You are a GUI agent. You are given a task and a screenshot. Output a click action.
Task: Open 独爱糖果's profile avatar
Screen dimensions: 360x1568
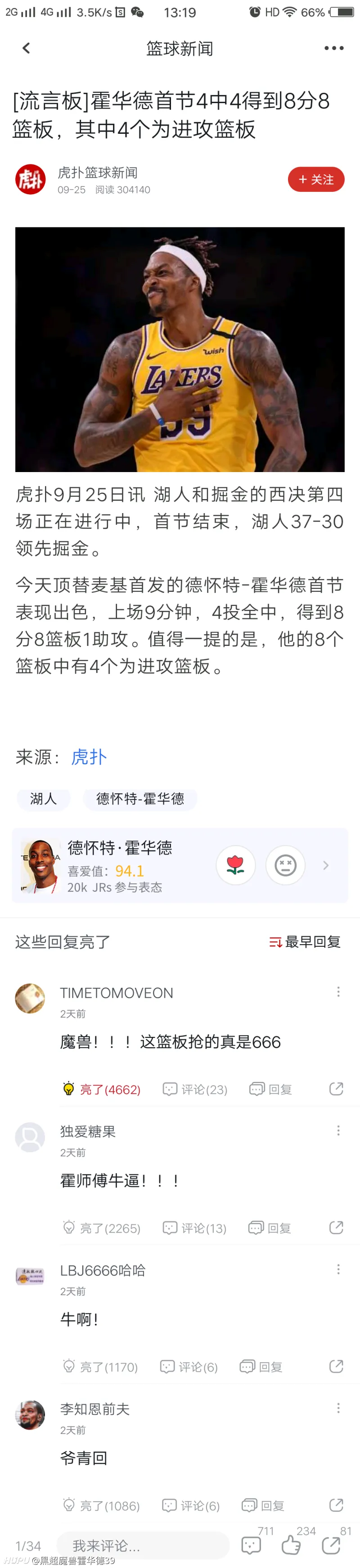[30, 1136]
